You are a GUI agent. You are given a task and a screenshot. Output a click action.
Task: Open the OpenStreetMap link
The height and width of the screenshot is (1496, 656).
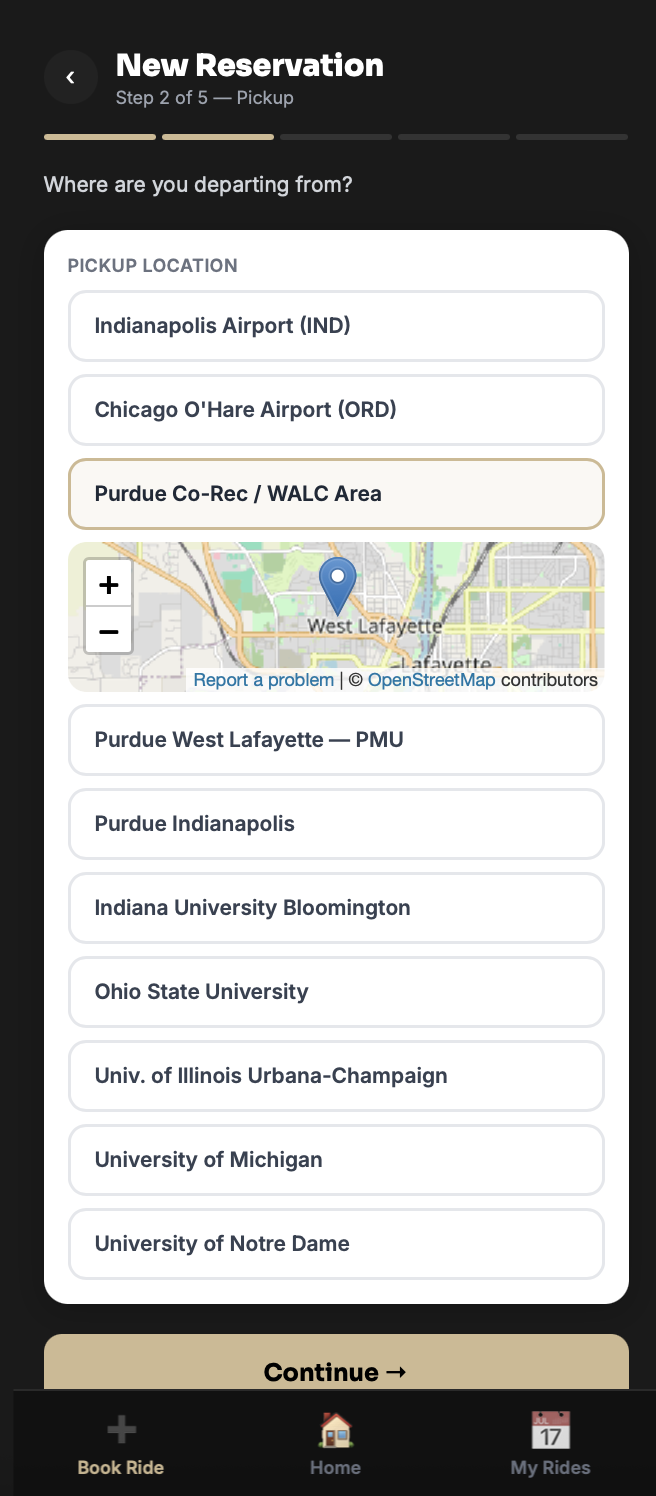point(431,680)
